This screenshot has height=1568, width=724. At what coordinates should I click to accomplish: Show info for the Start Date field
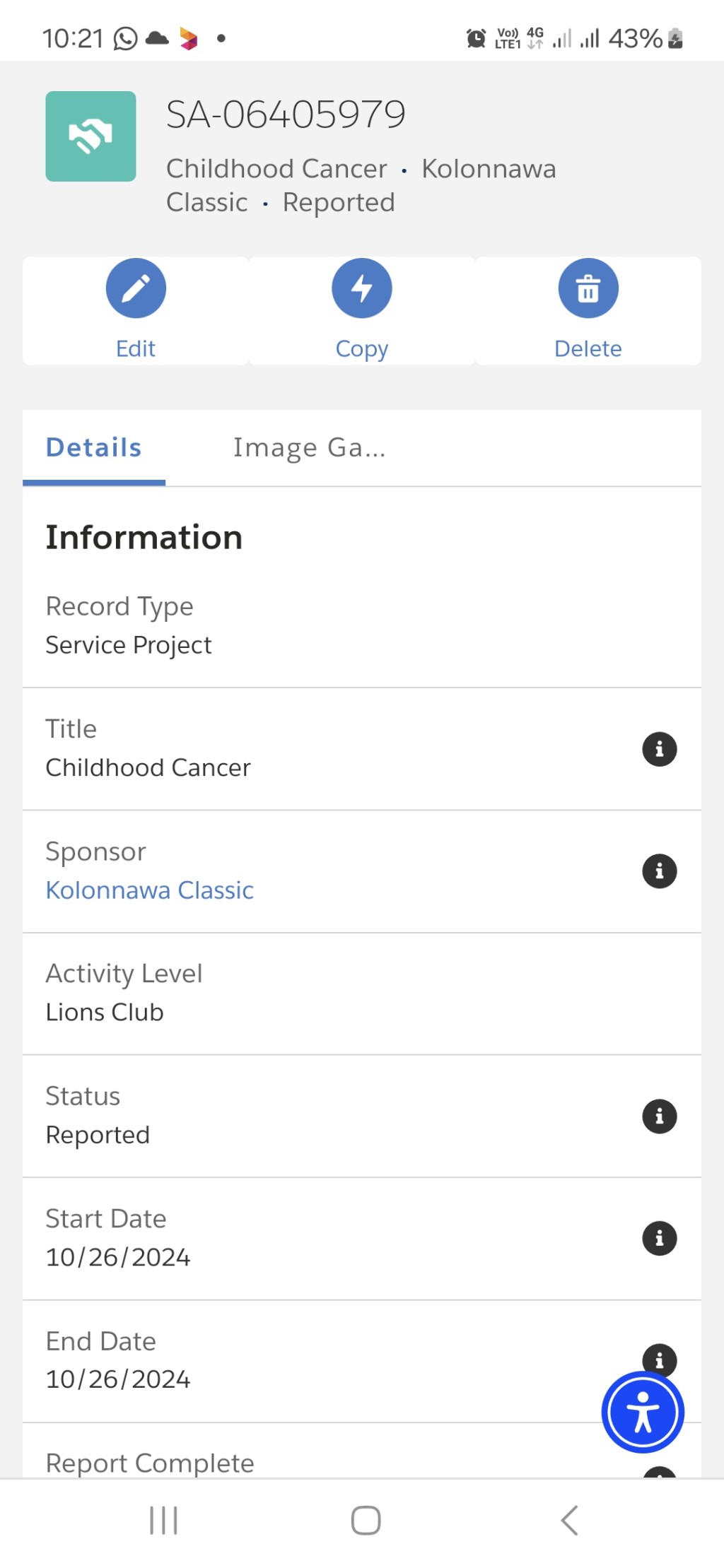click(659, 1239)
